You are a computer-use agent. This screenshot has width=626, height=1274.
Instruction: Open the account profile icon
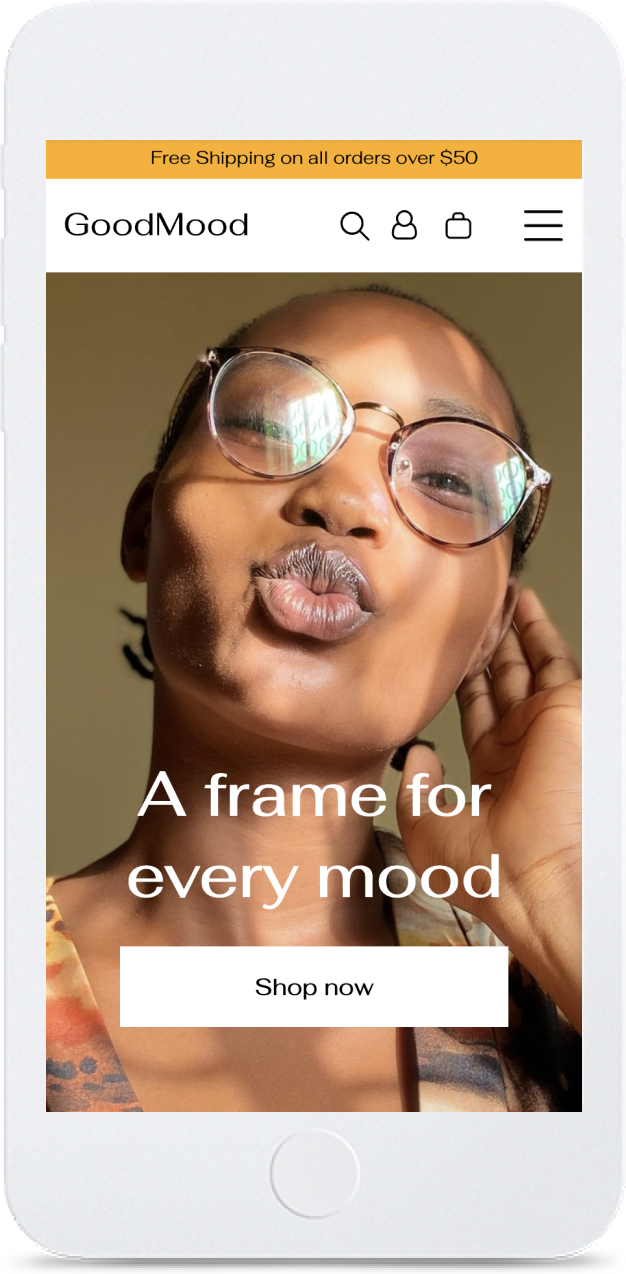click(x=404, y=225)
